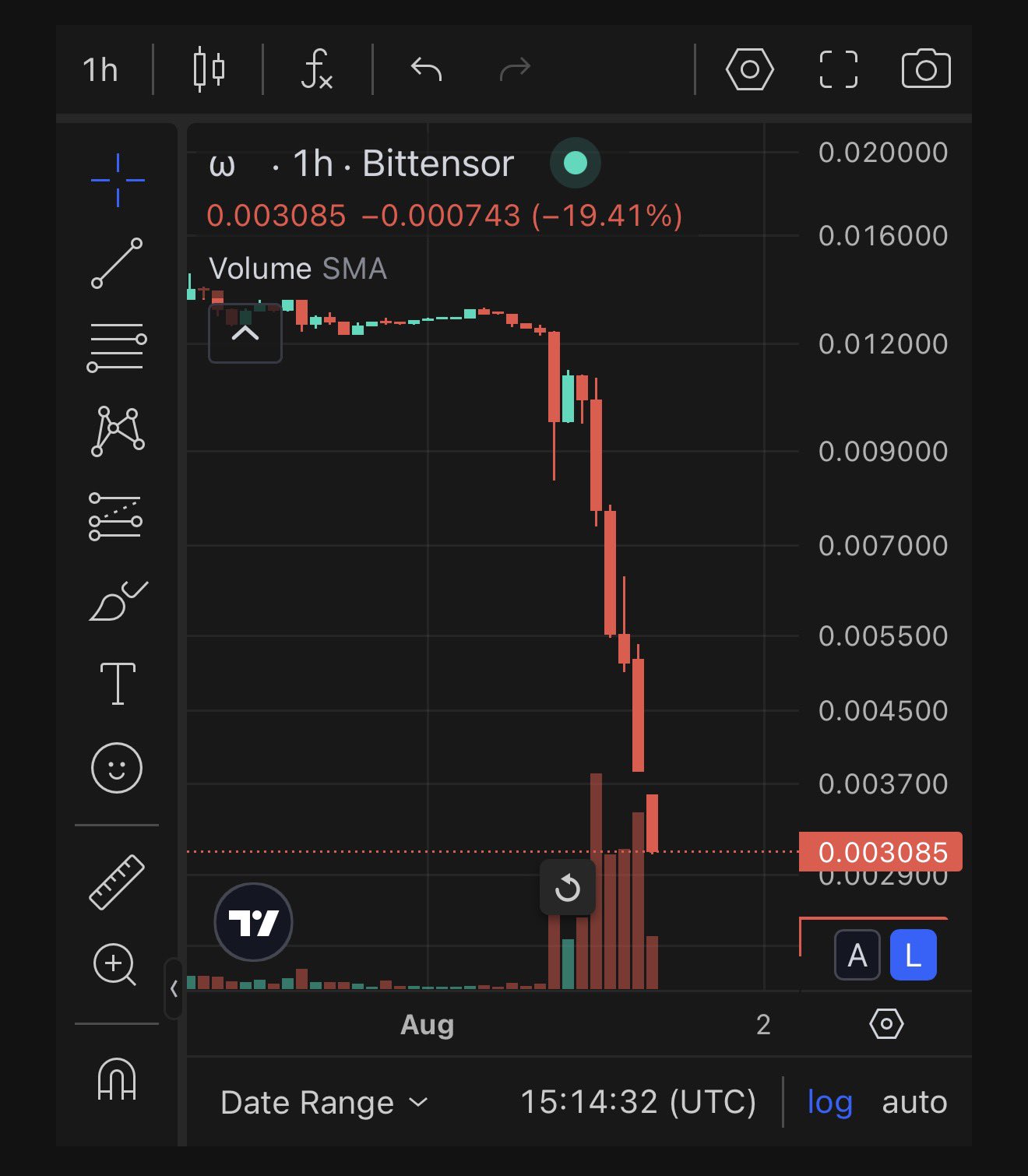Open chart settings hexagon in top toolbar
This screenshot has height=1176, width=1028.
[x=749, y=70]
